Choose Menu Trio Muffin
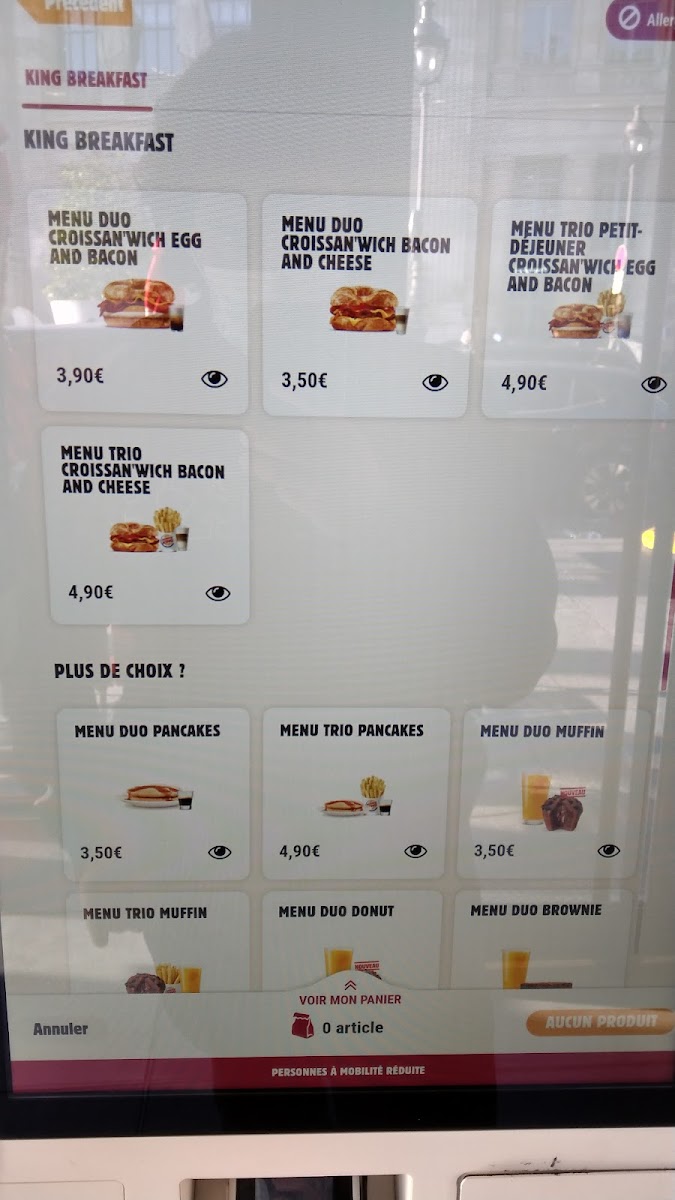 pyautogui.click(x=156, y=942)
